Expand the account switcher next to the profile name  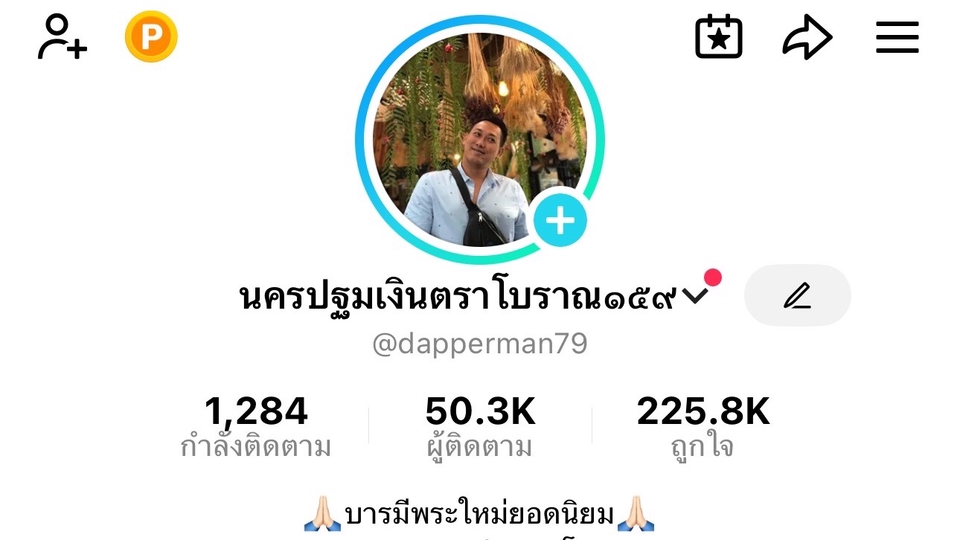(694, 296)
